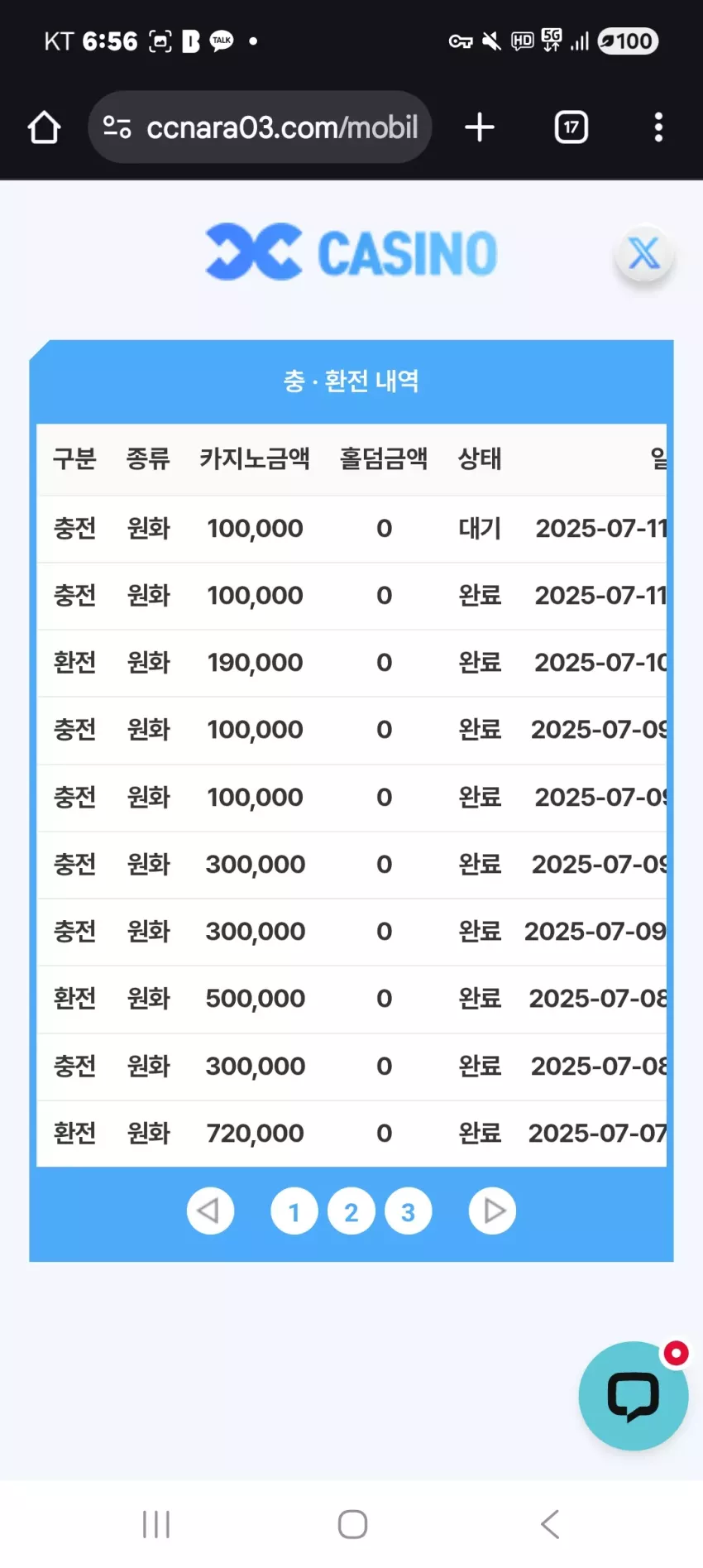
Task: Open a new browser tab
Action: click(x=480, y=127)
